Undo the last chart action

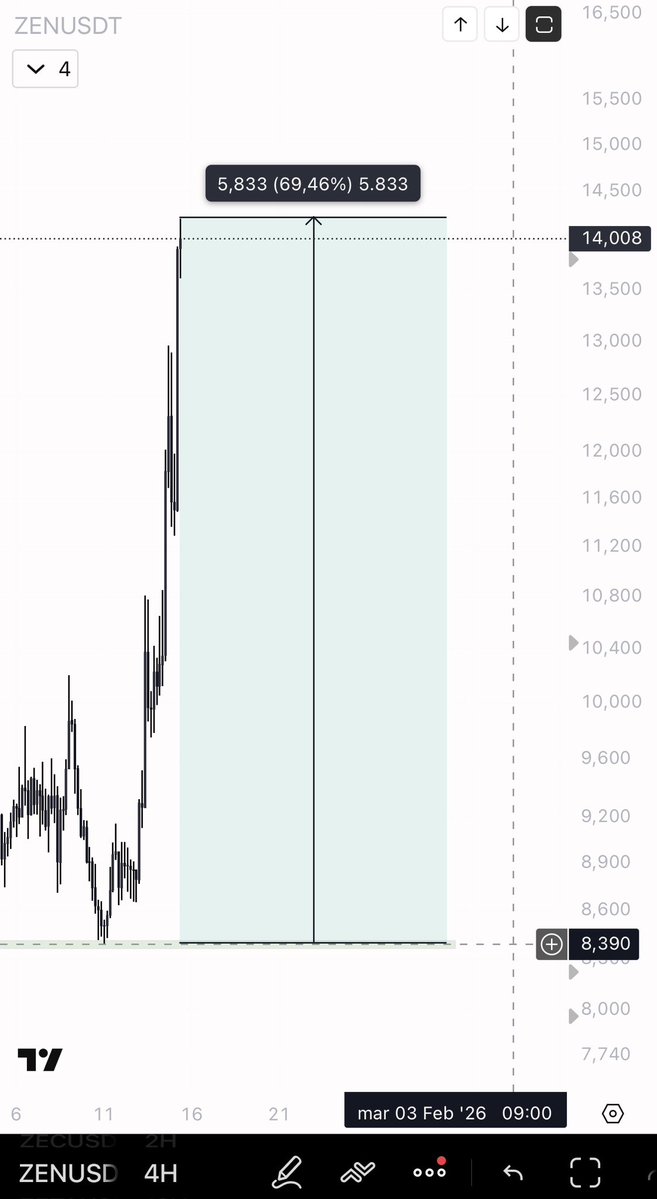tap(512, 1172)
